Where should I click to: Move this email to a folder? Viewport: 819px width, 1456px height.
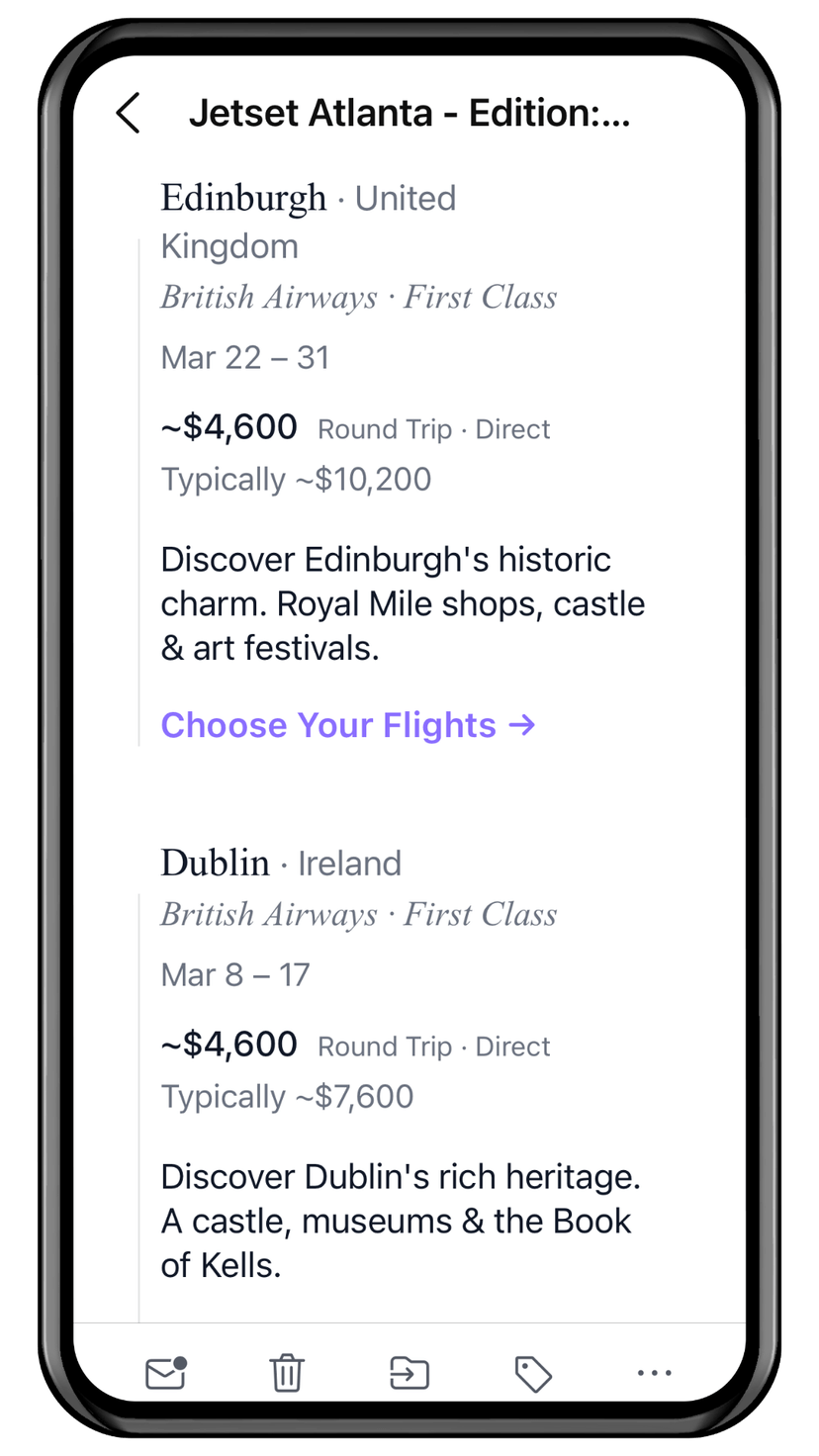409,1373
